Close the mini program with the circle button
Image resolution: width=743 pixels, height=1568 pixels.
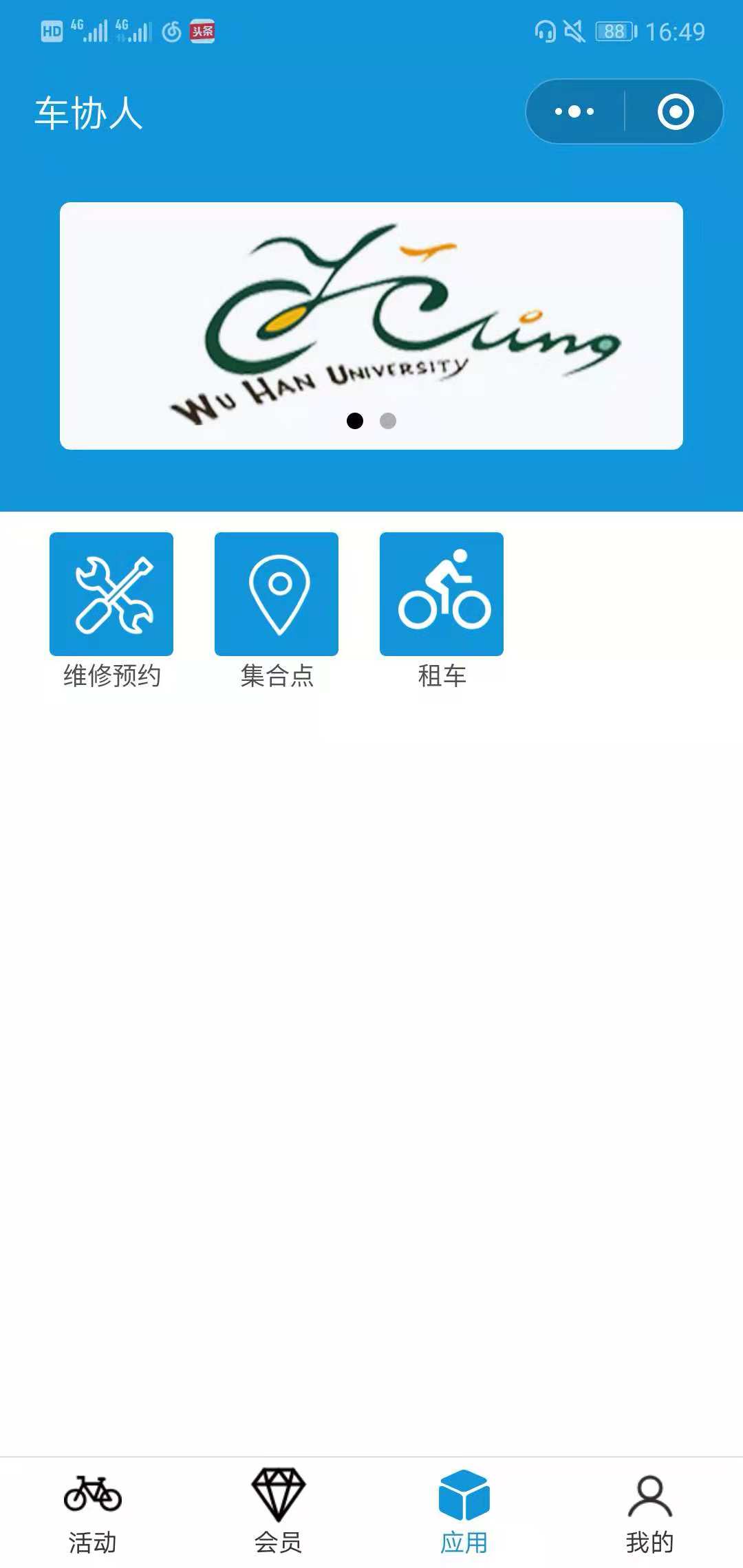pos(675,111)
